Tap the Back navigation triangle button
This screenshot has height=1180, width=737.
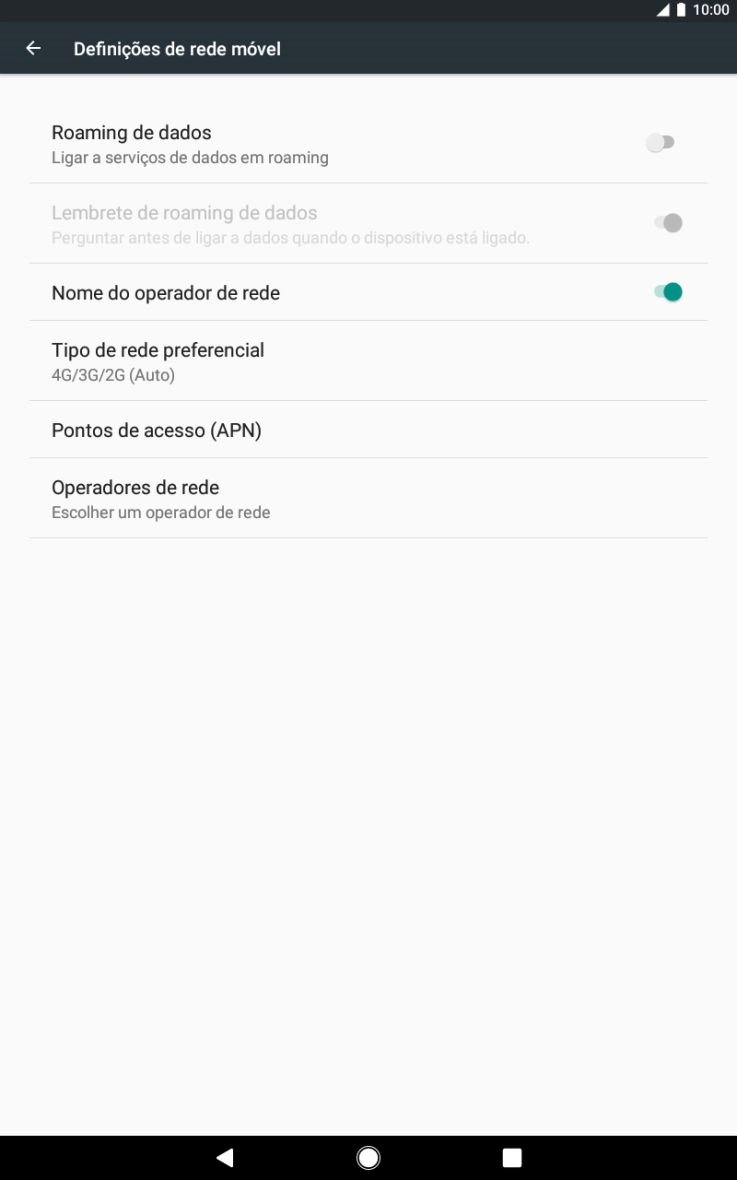coord(224,1156)
